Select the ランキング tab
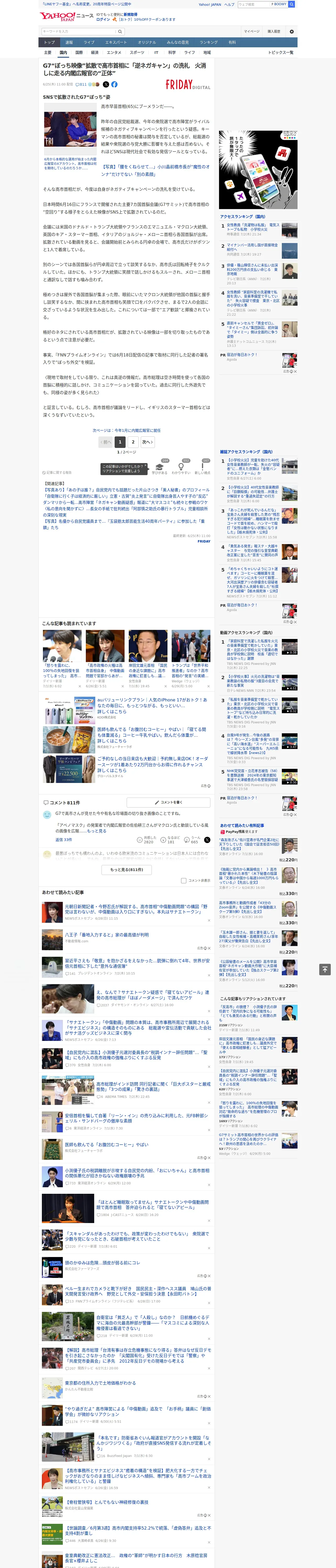This screenshot has height=1568, width=336. click(x=209, y=43)
